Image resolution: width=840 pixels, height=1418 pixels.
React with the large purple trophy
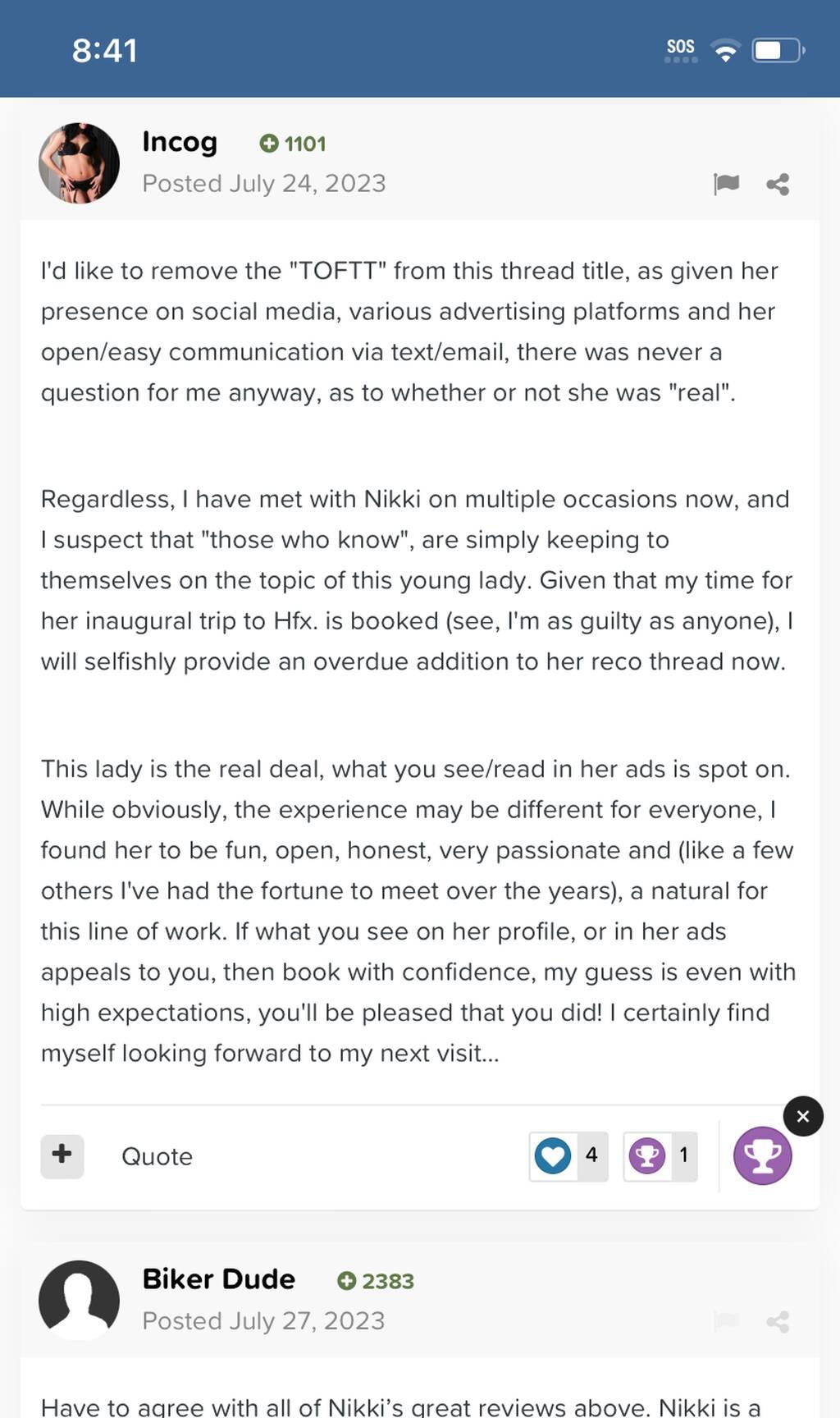point(762,1155)
